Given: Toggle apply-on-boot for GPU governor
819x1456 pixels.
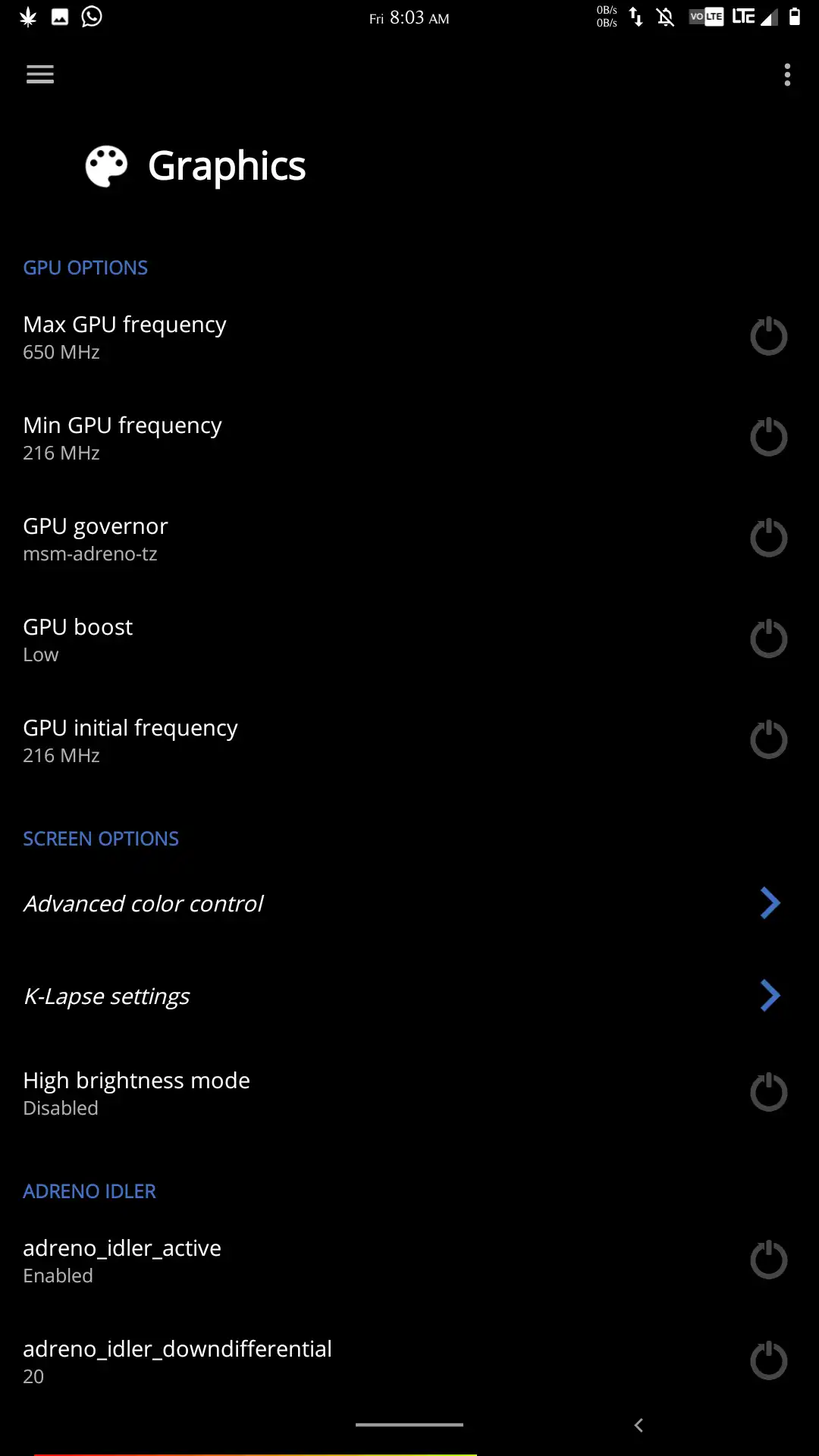Looking at the screenshot, I should tap(768, 538).
